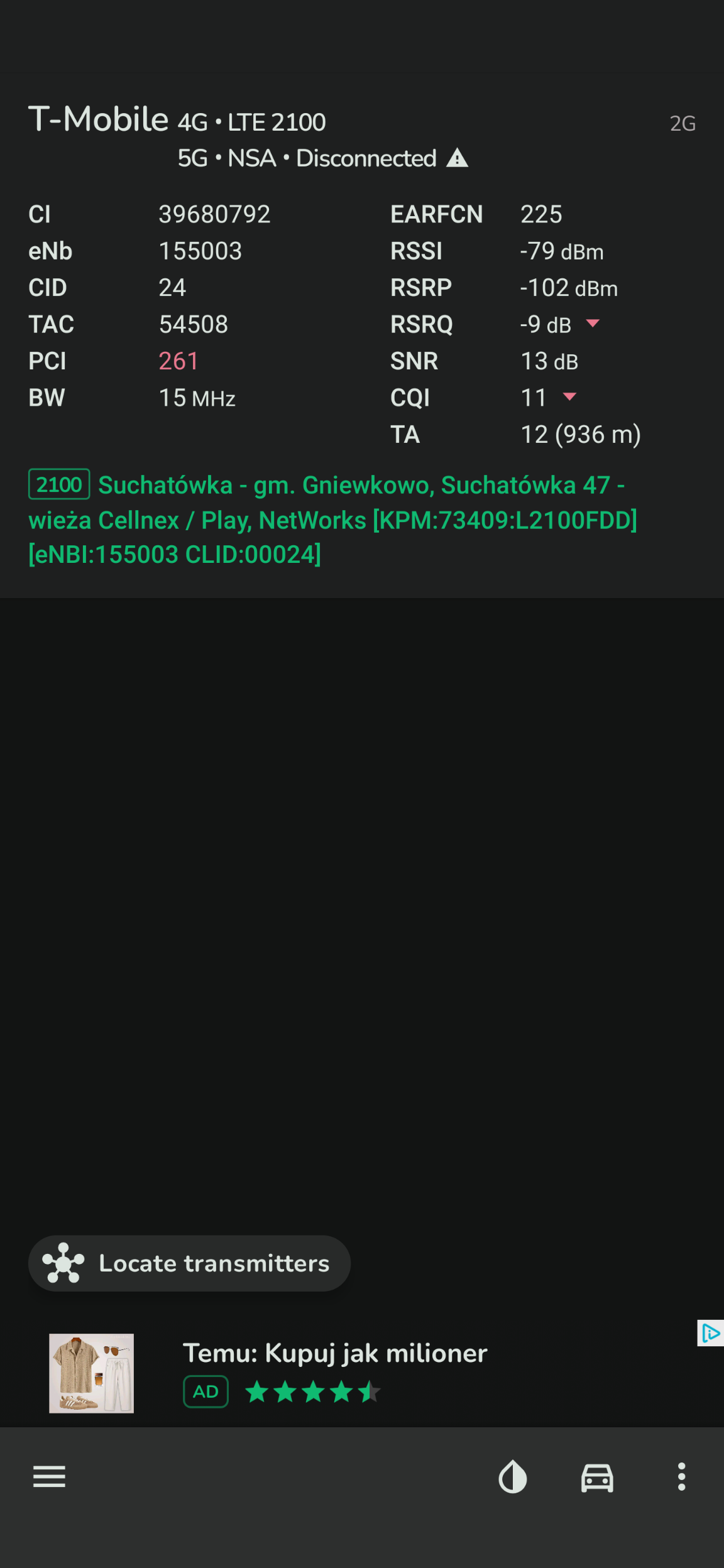Switch to the 2G network view
724x1568 pixels.
click(x=682, y=123)
